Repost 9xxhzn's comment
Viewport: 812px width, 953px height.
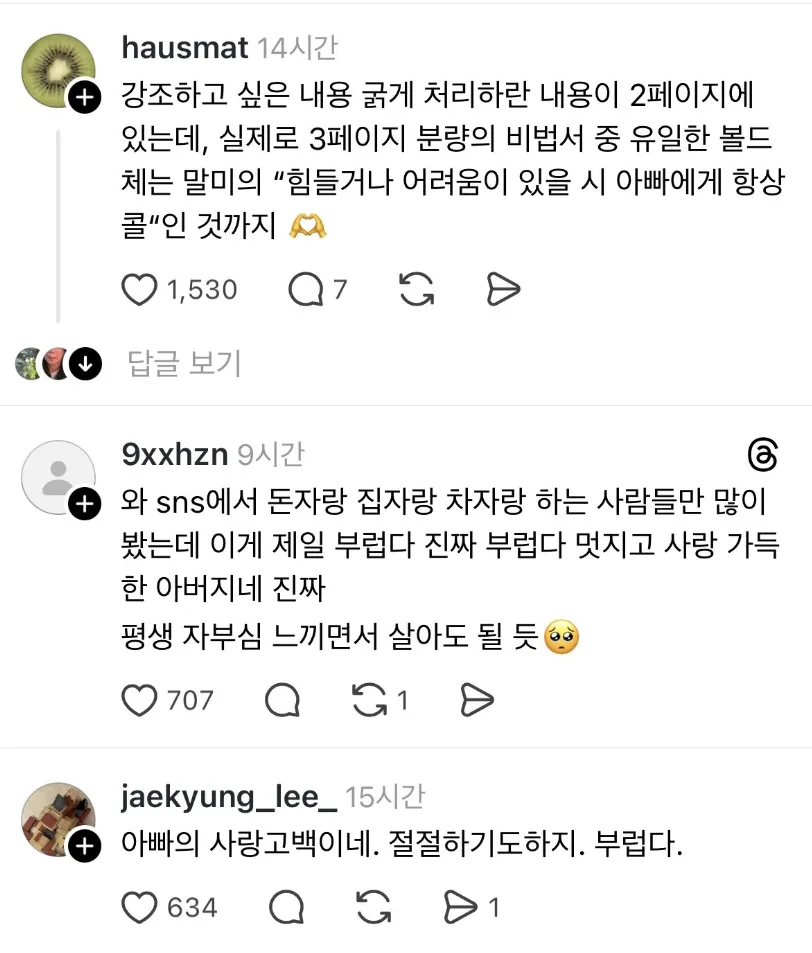pos(371,700)
